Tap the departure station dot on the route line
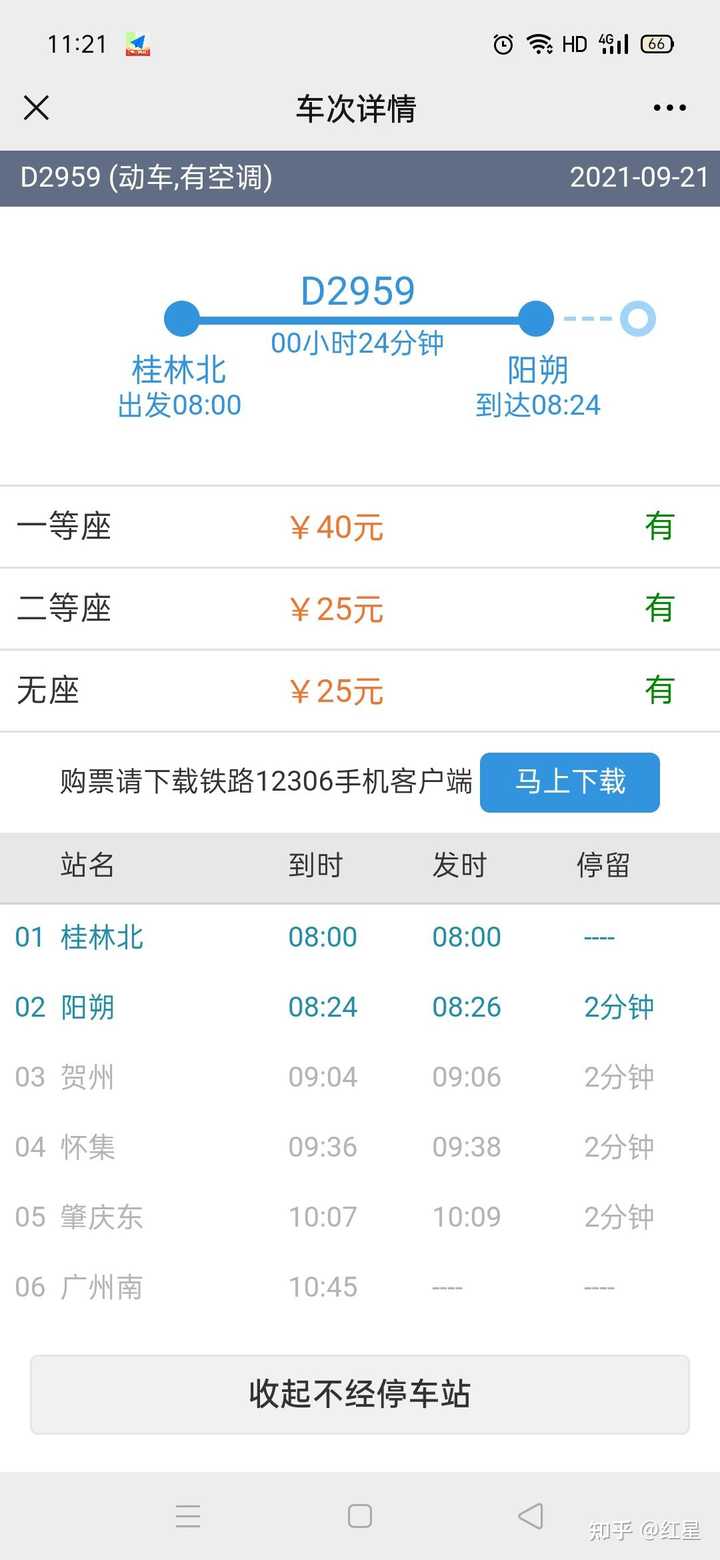This screenshot has width=720, height=1560. point(180,317)
